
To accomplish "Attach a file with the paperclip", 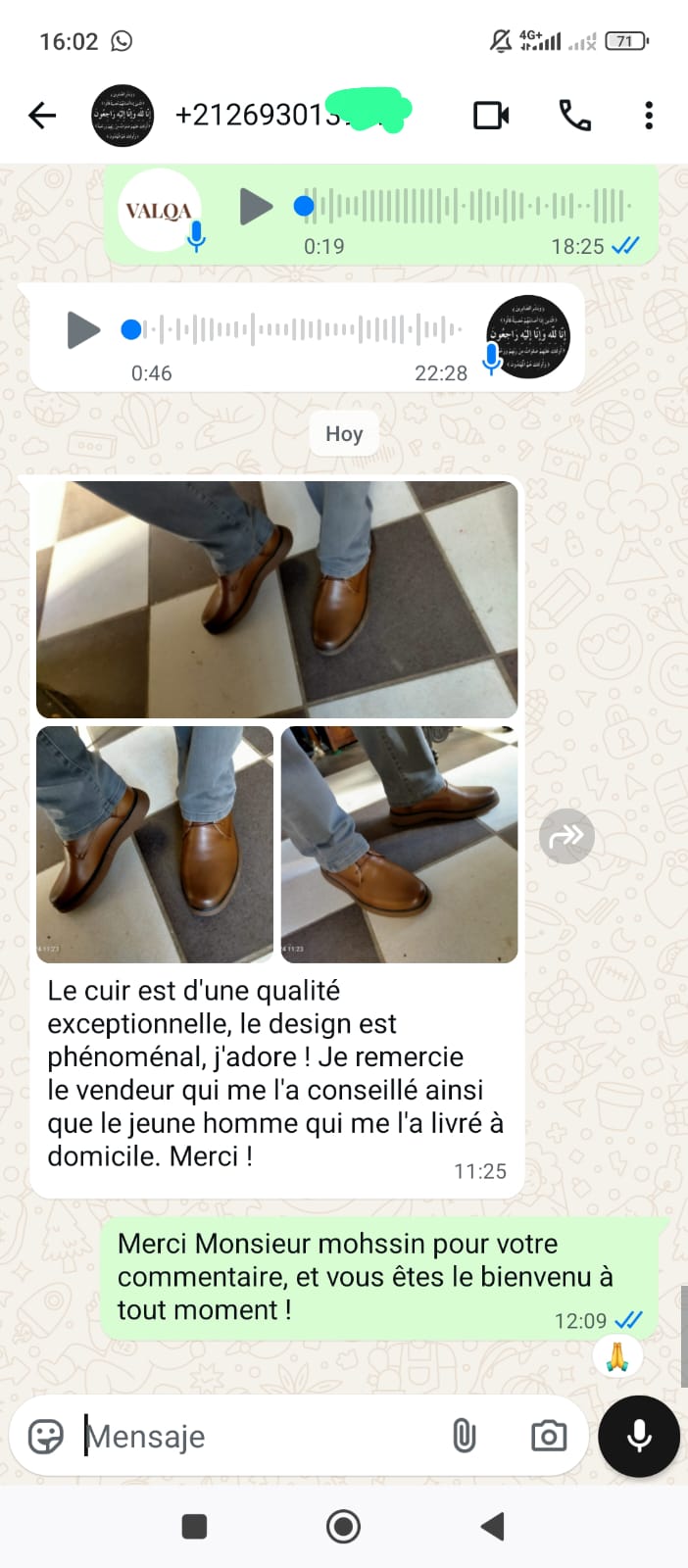I will point(464,1437).
